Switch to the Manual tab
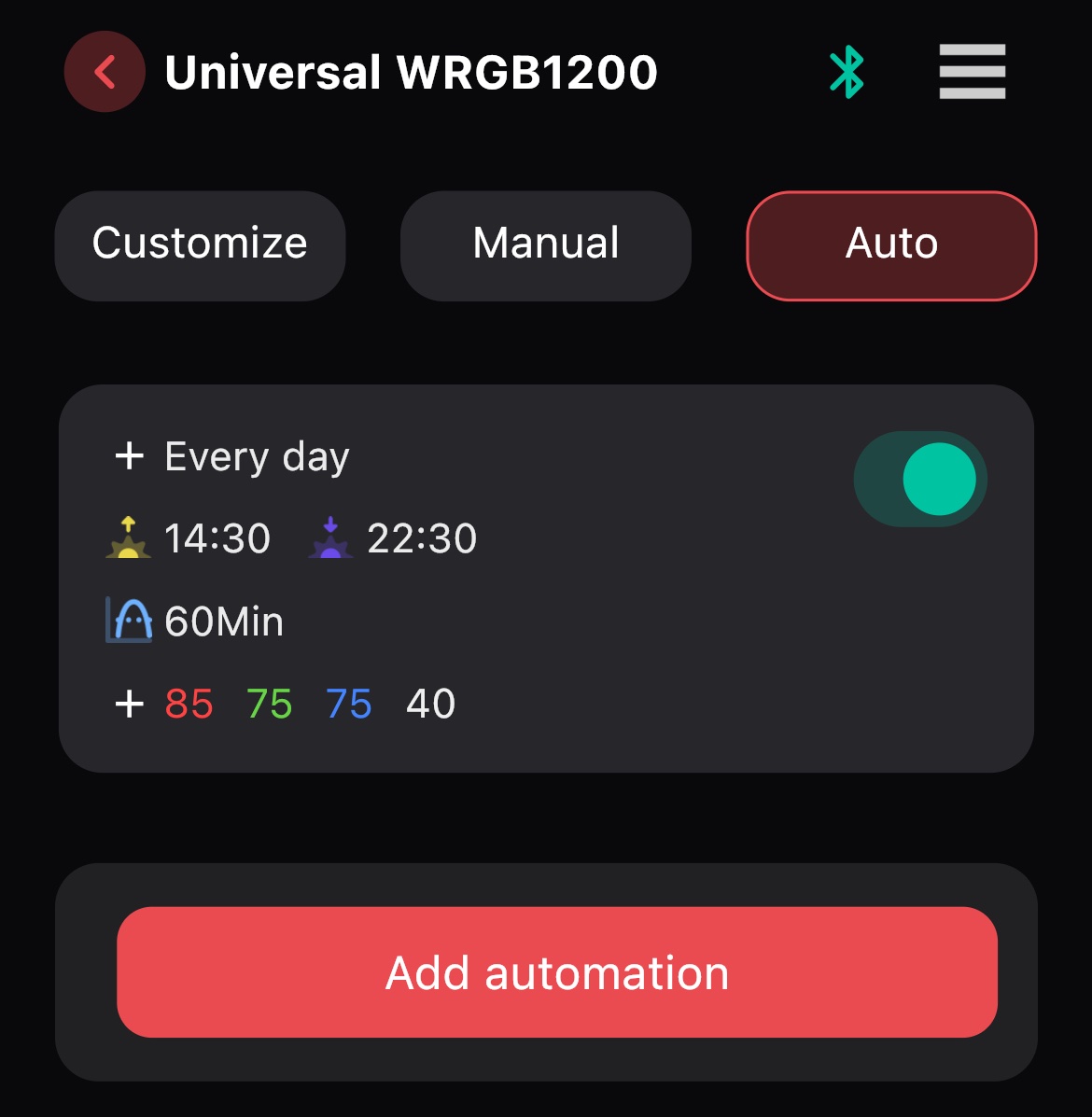 pyautogui.click(x=546, y=245)
